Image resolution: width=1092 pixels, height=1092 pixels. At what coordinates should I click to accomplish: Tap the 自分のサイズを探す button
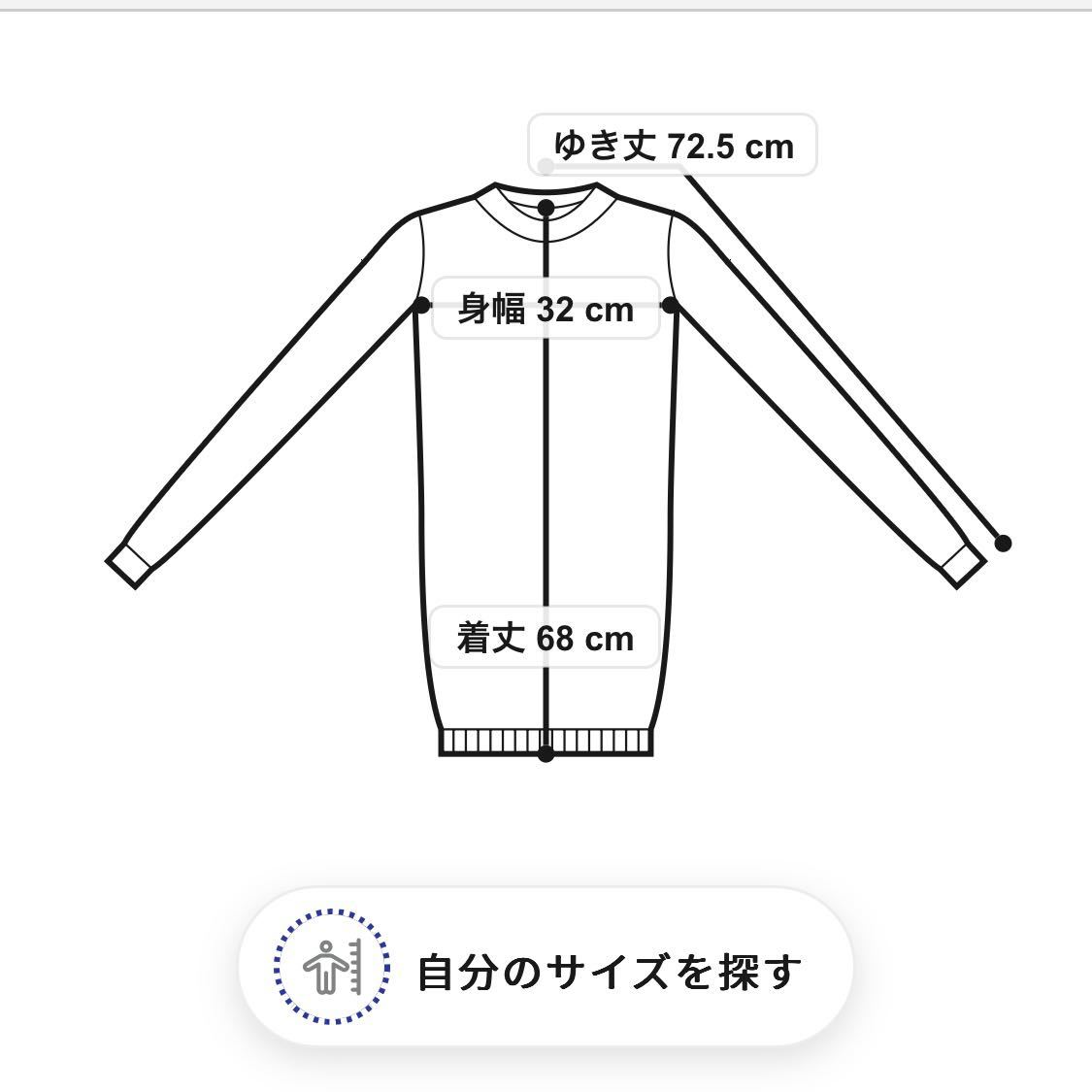[x=546, y=968]
